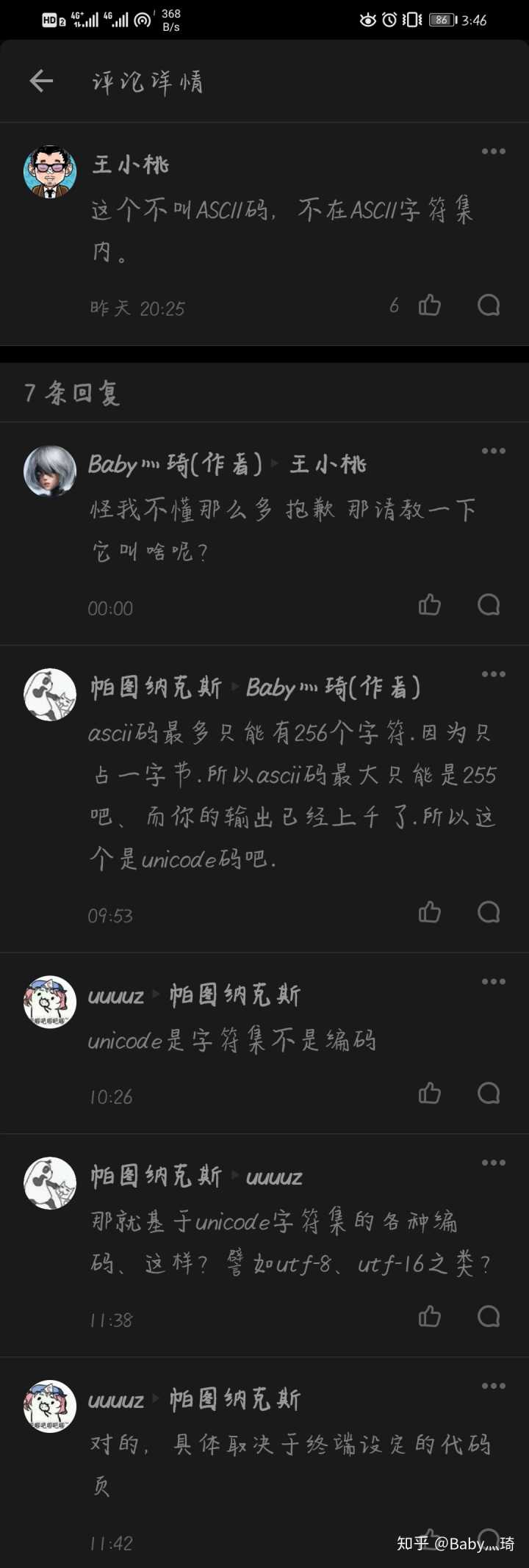Reply to the comment posted at 00:00
The width and height of the screenshot is (529, 1568).
coord(489,604)
